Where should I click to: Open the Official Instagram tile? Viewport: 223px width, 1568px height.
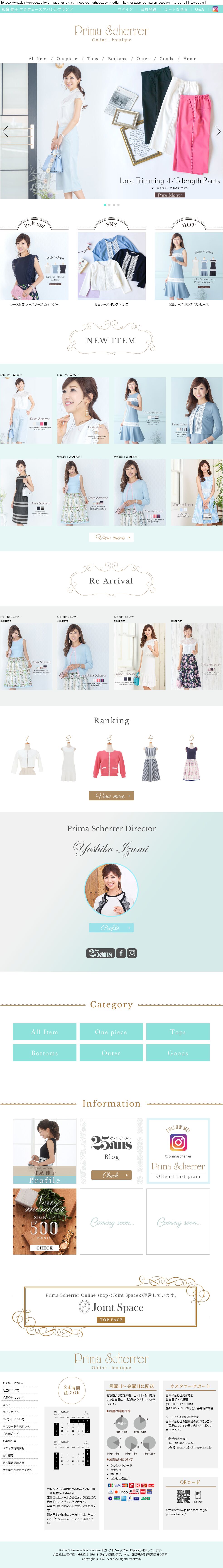tap(178, 1150)
